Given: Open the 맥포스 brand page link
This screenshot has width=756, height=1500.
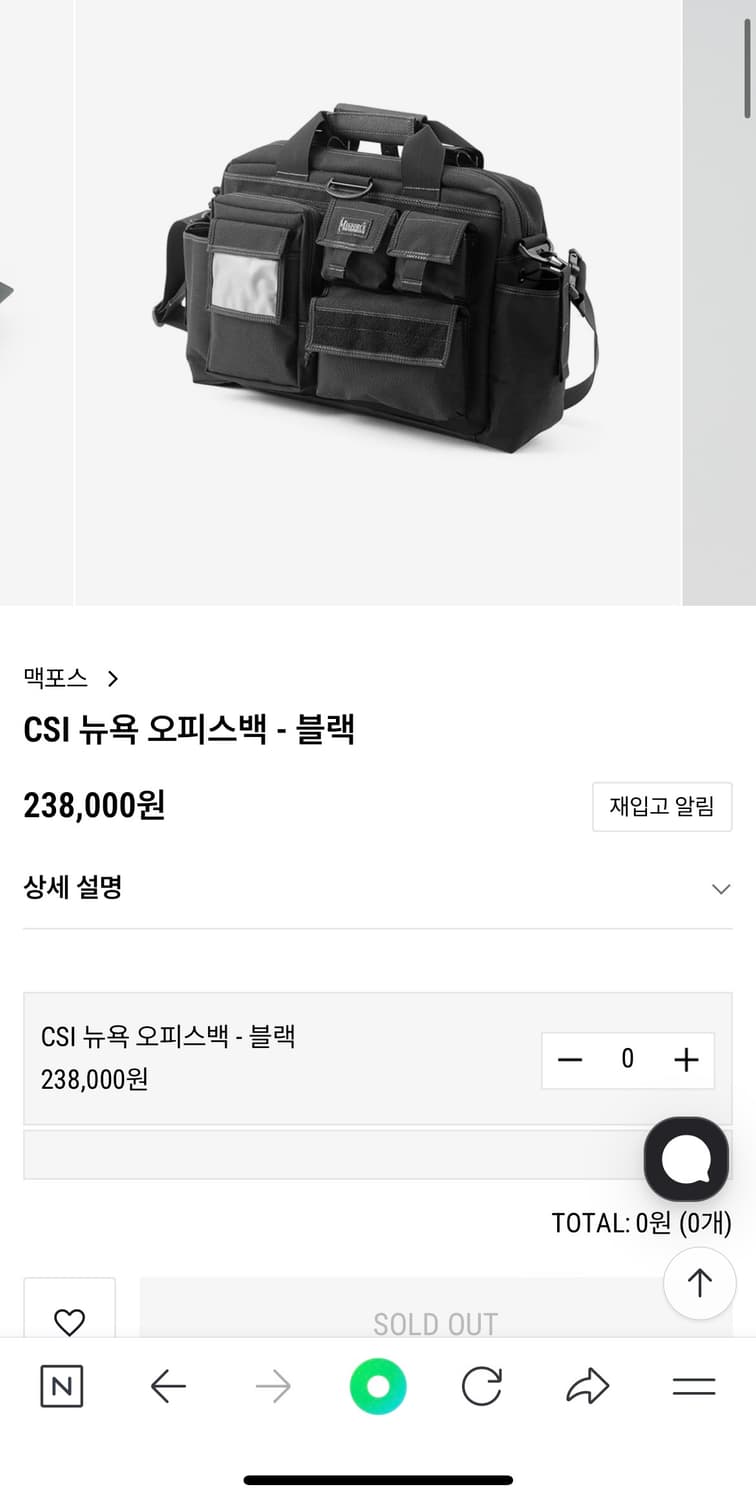Looking at the screenshot, I should tap(55, 678).
